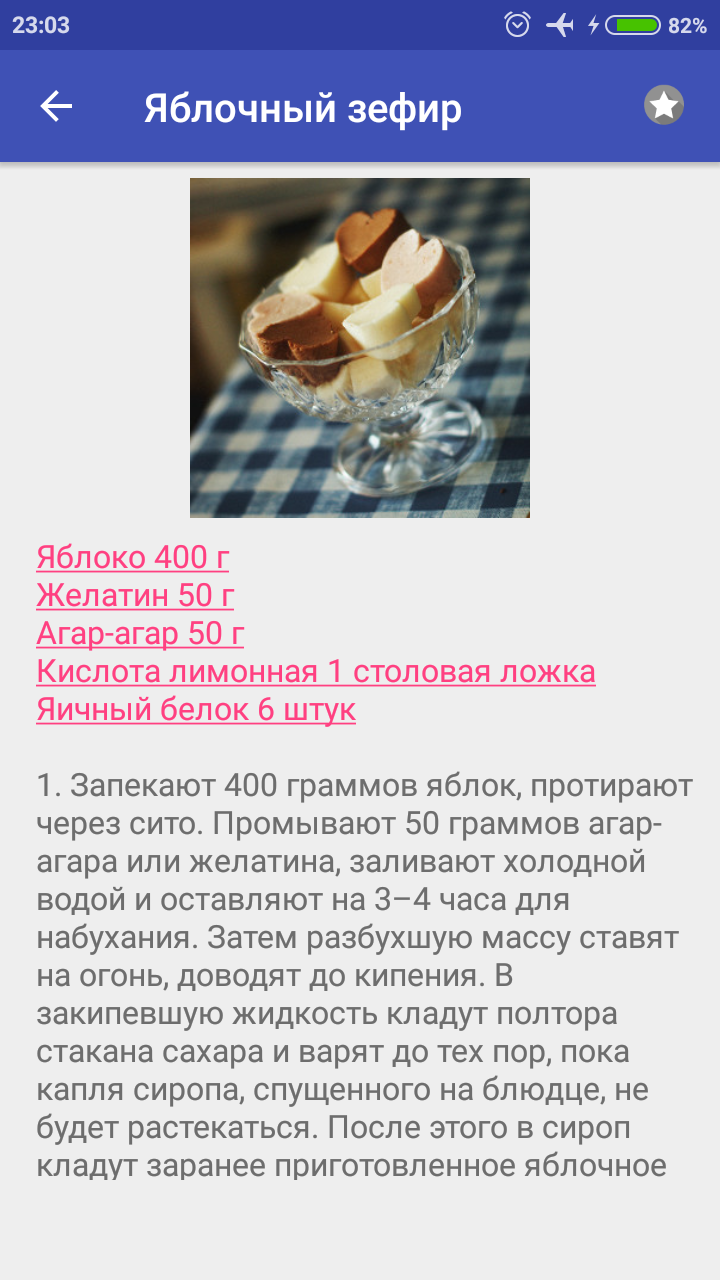The image size is (720, 1280).
Task: Follow the Агар-агар 50 г link
Action: tap(140, 633)
